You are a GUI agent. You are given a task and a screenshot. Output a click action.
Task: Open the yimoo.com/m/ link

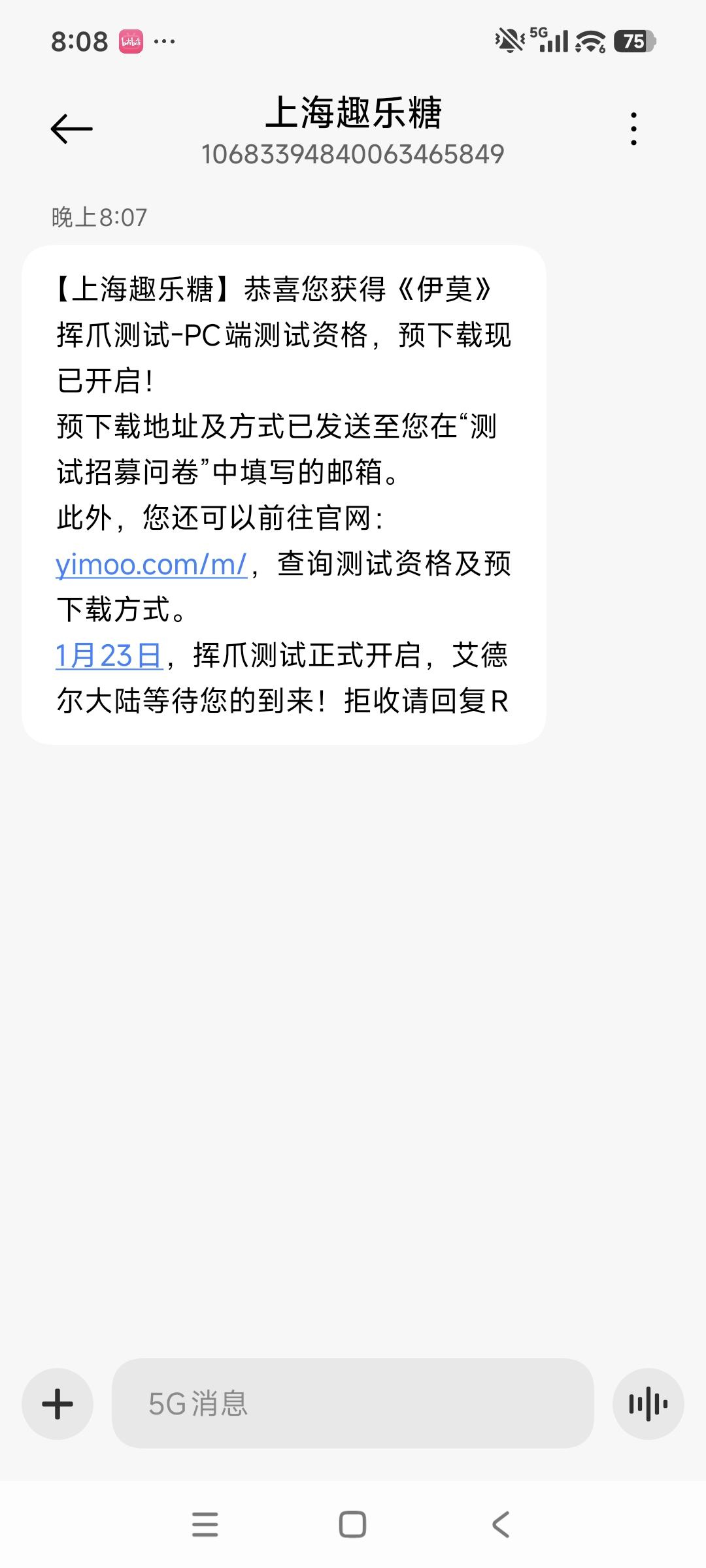click(x=151, y=564)
